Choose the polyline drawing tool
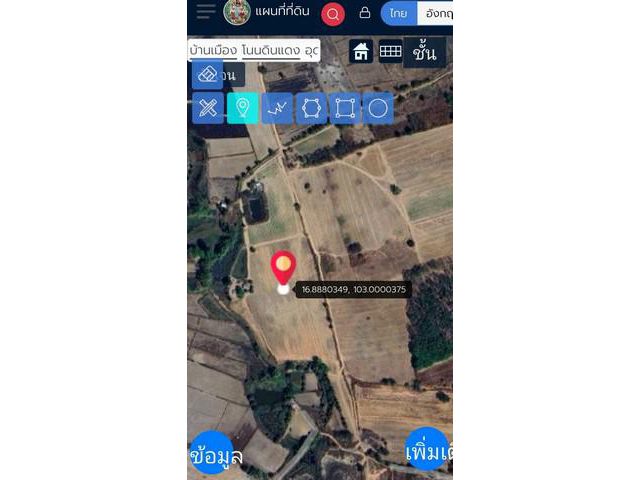 (277, 108)
